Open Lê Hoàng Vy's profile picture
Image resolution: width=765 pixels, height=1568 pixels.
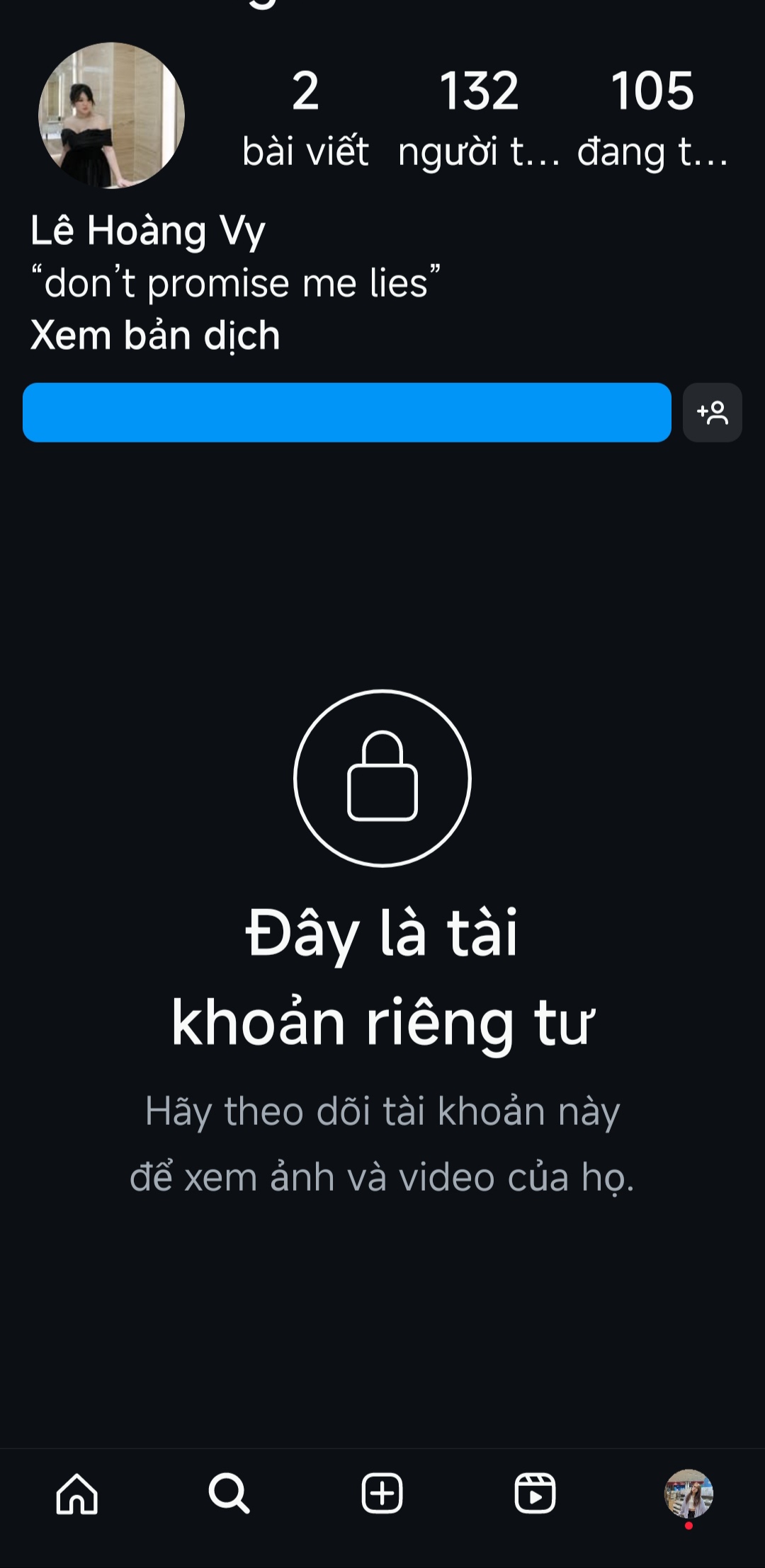coord(111,115)
